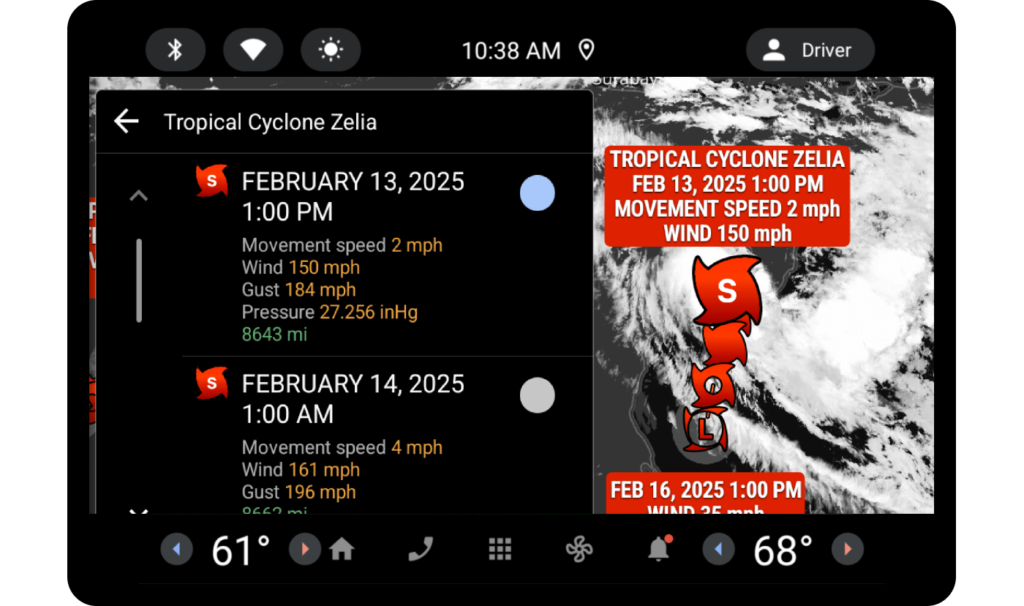Screen dimensions: 1024x606
Task: Open the notifications bell
Action: (658, 549)
